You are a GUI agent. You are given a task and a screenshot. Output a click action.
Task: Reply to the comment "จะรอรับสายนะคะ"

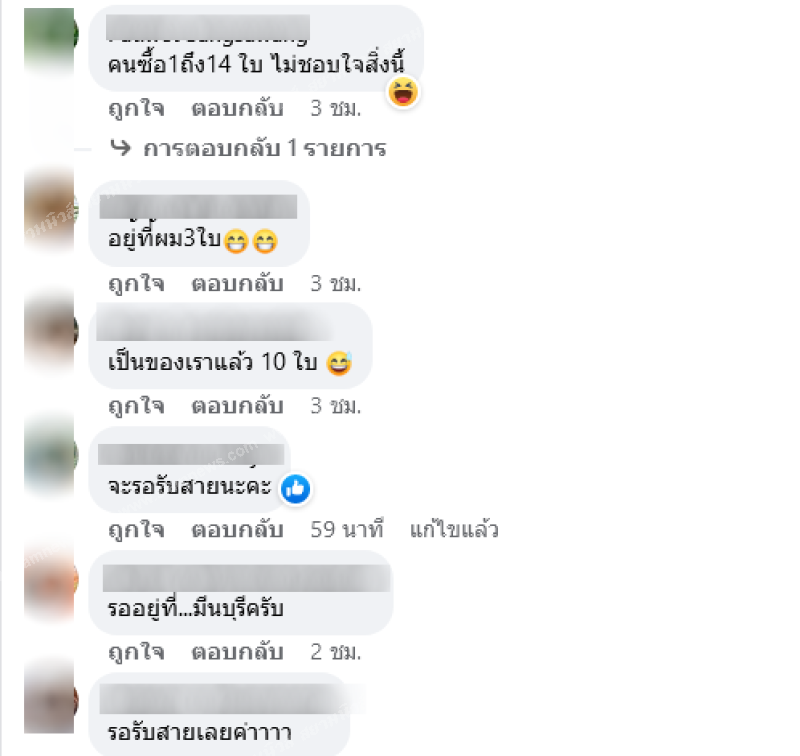pos(238,529)
